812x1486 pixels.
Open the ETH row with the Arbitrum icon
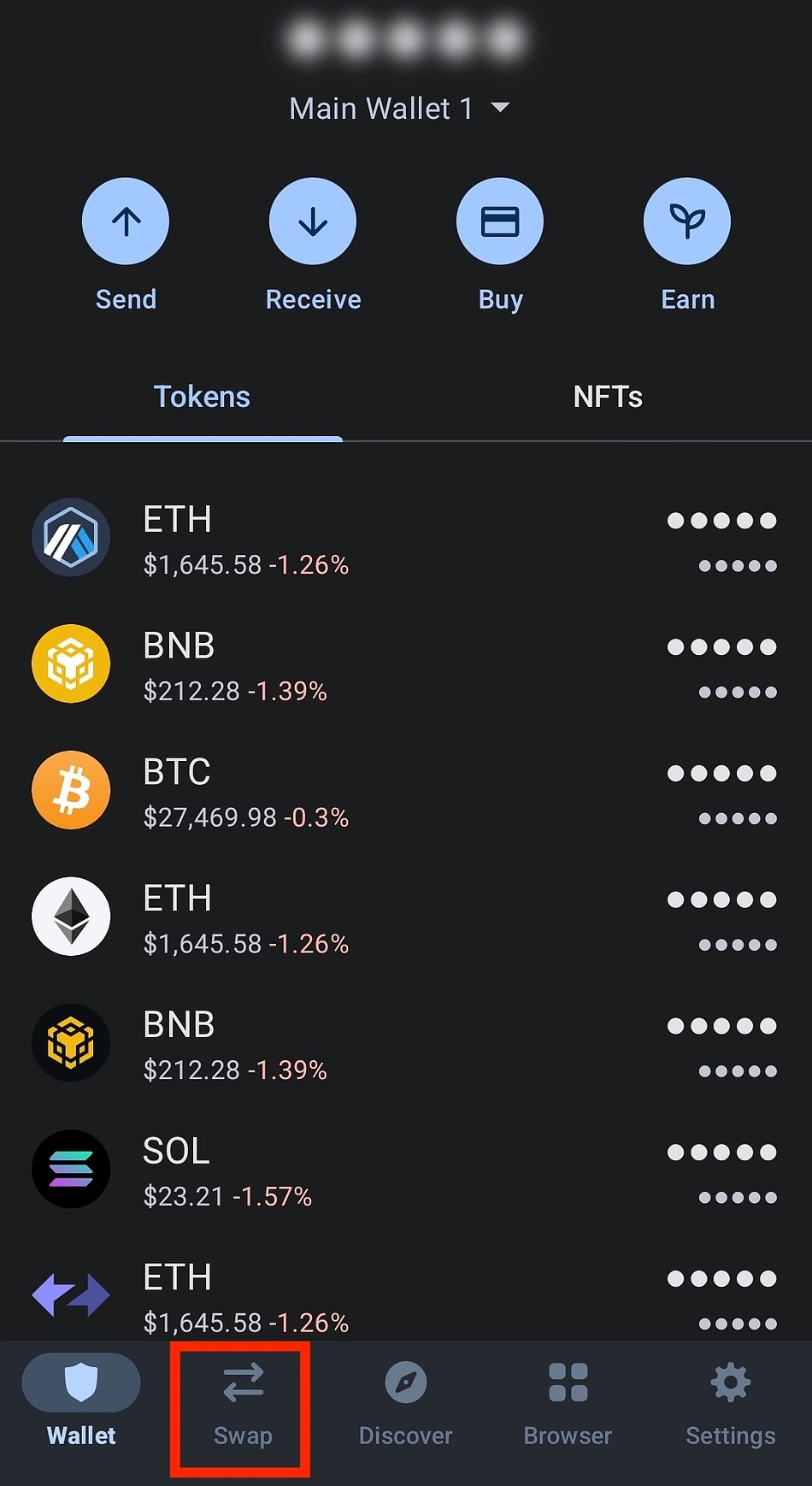click(406, 540)
